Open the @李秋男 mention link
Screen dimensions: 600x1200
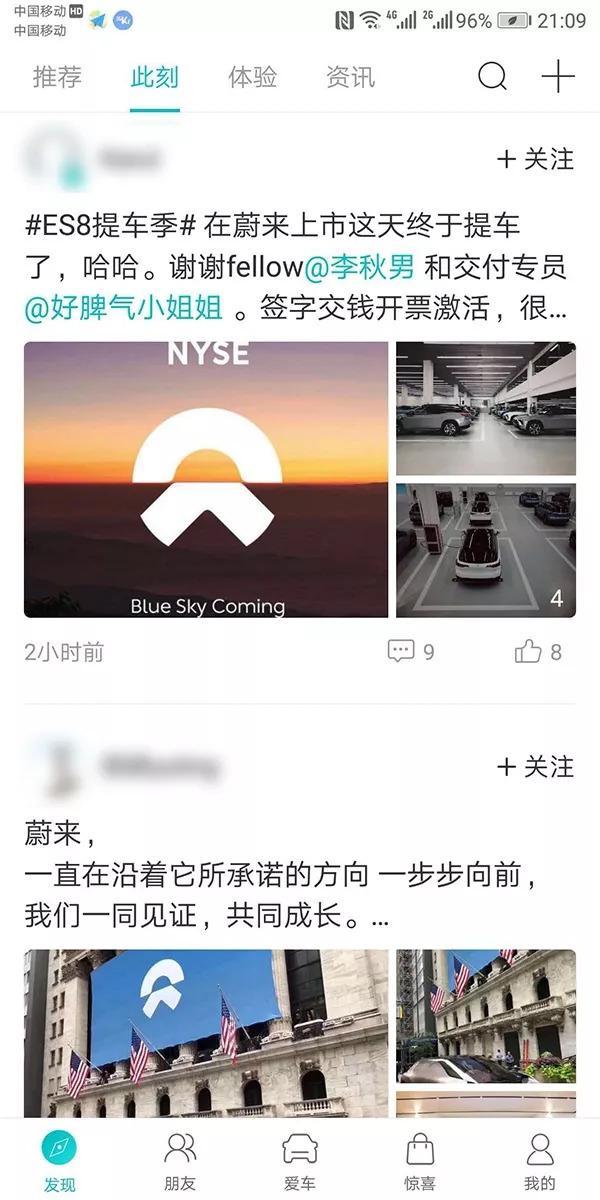[358, 266]
